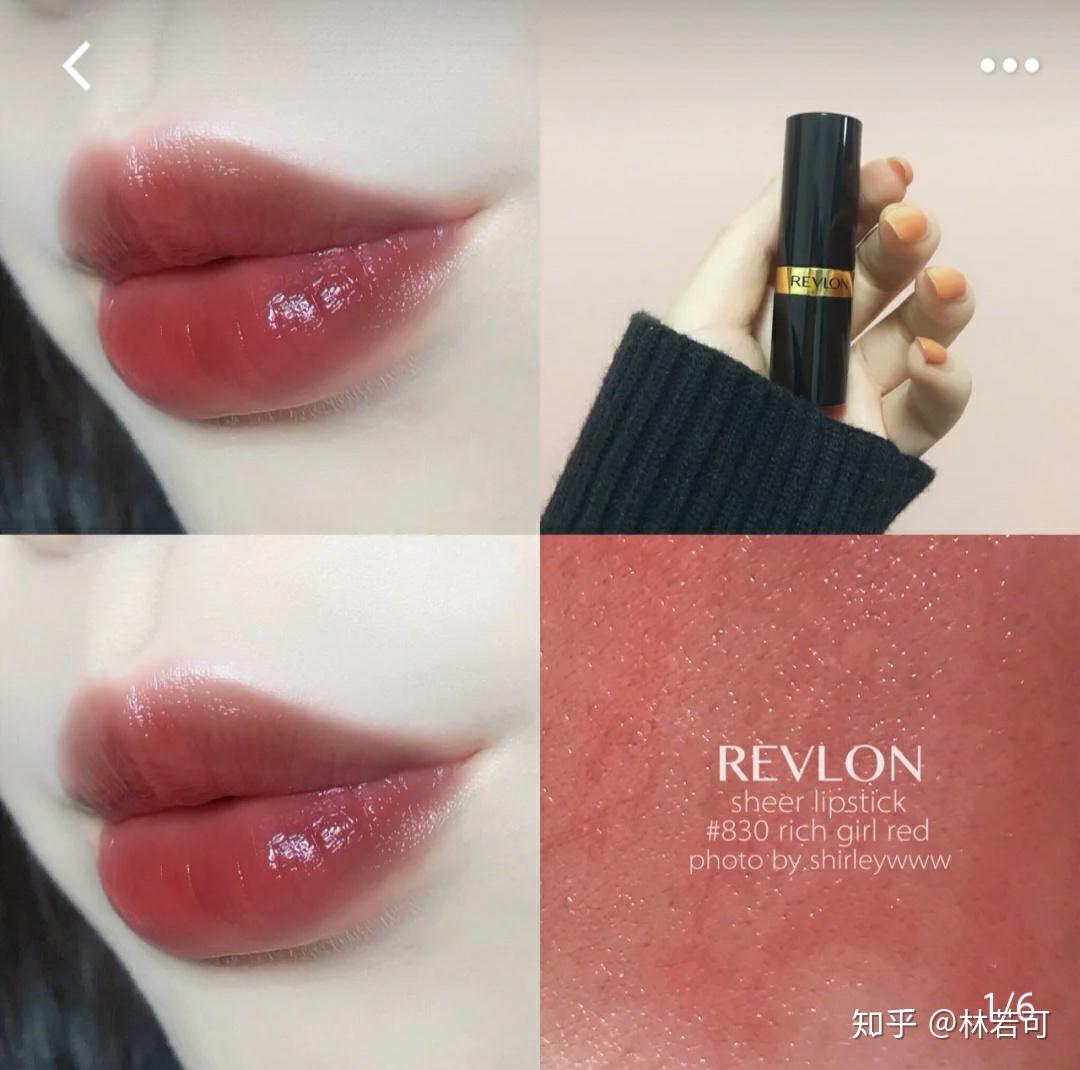Viewport: 1080px width, 1070px height.
Task: Open the three-dot more options menu
Action: click(x=1009, y=66)
